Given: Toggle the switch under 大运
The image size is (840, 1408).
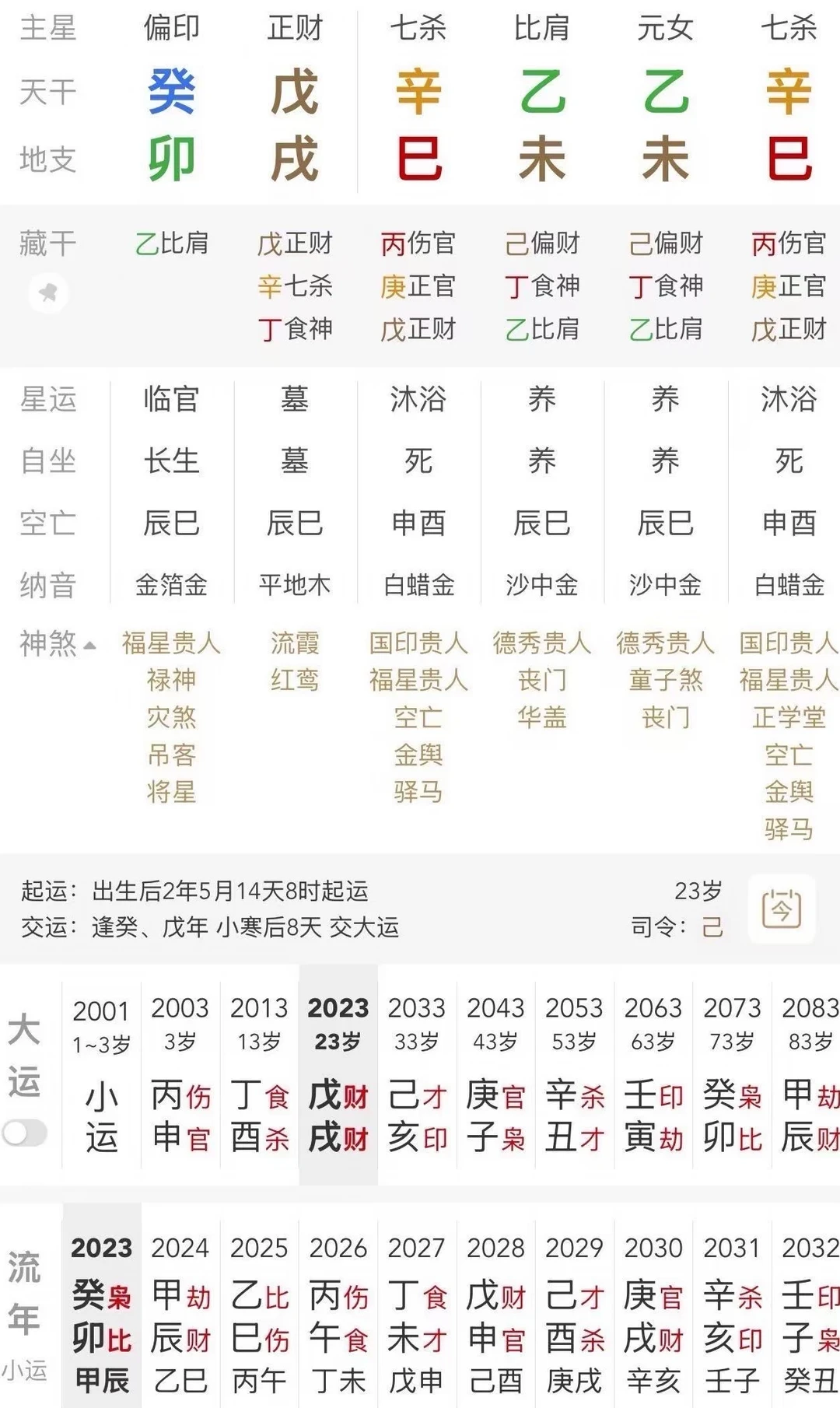Looking at the screenshot, I should 24,1133.
